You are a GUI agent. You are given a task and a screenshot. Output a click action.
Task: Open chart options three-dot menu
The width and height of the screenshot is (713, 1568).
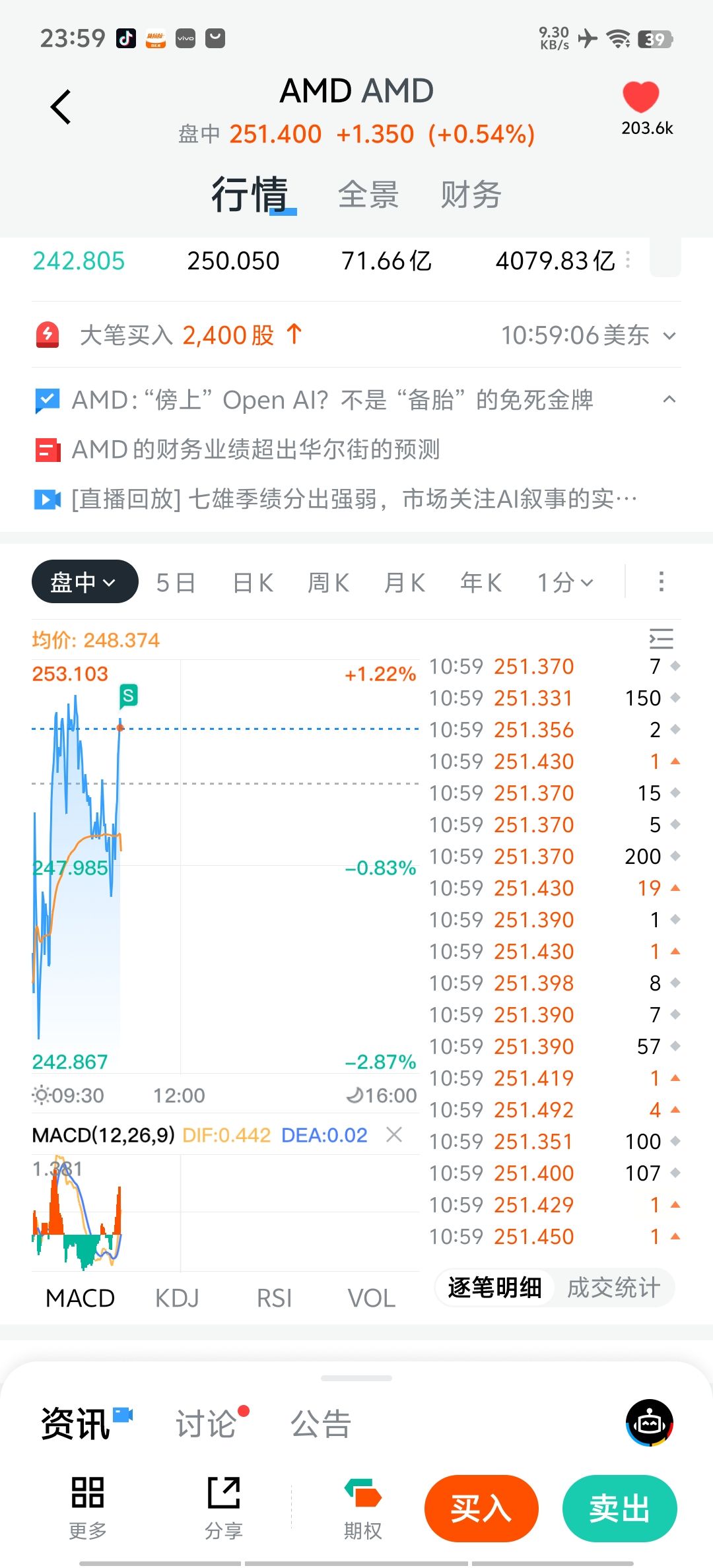(661, 582)
